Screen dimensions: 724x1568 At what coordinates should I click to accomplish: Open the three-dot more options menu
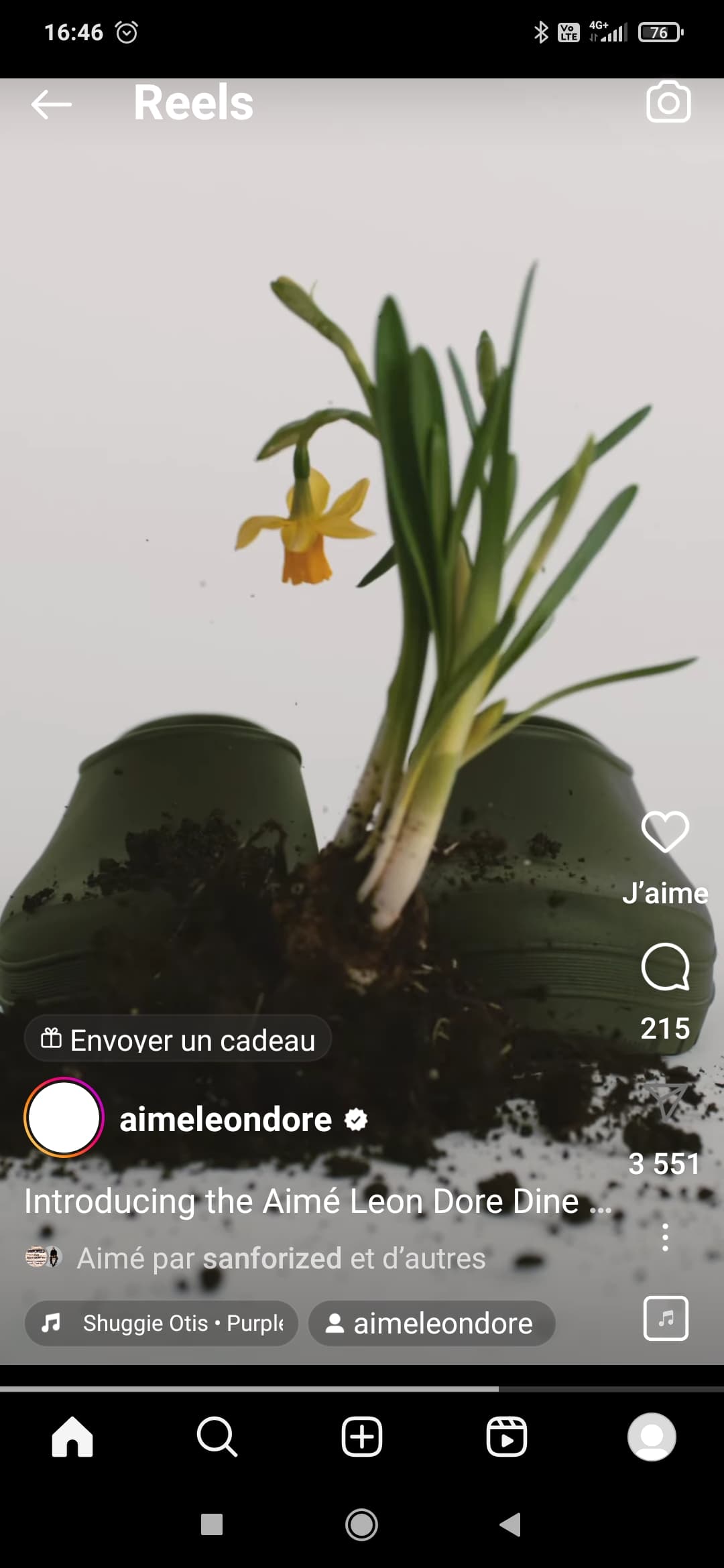click(665, 1237)
